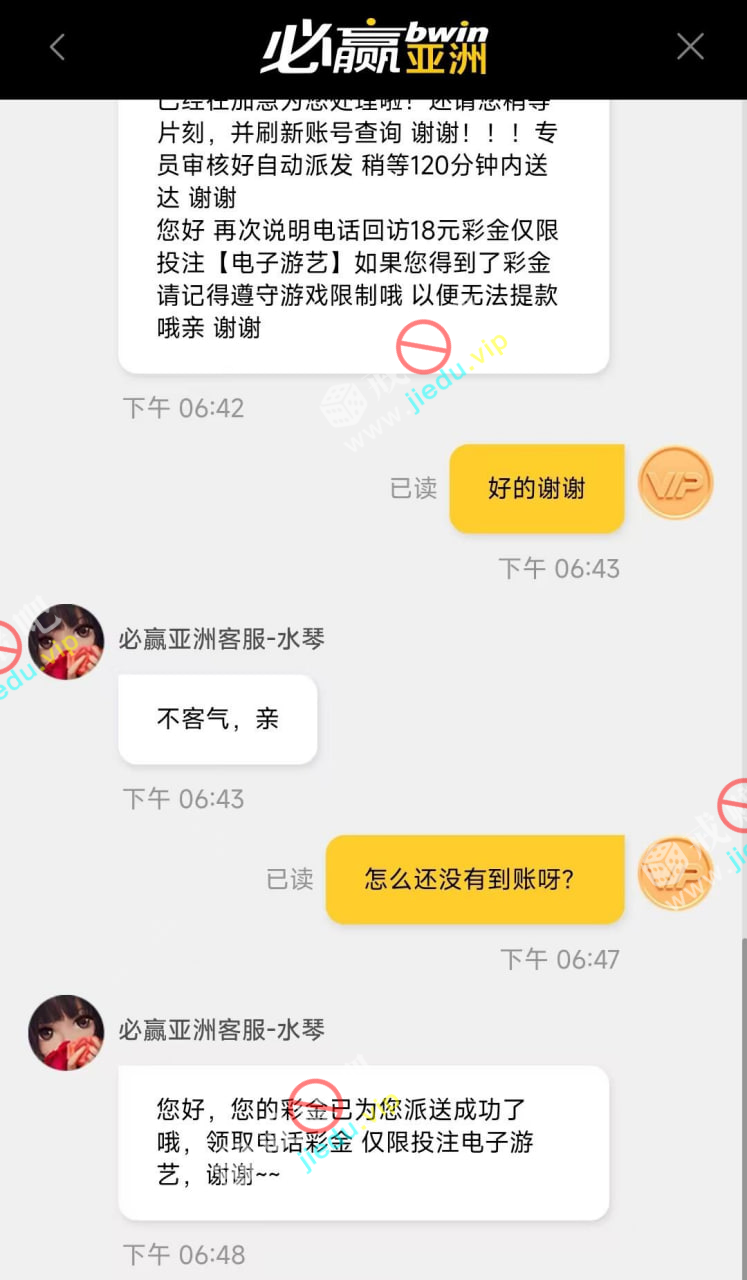Go back using the top-left arrow

tap(57, 47)
